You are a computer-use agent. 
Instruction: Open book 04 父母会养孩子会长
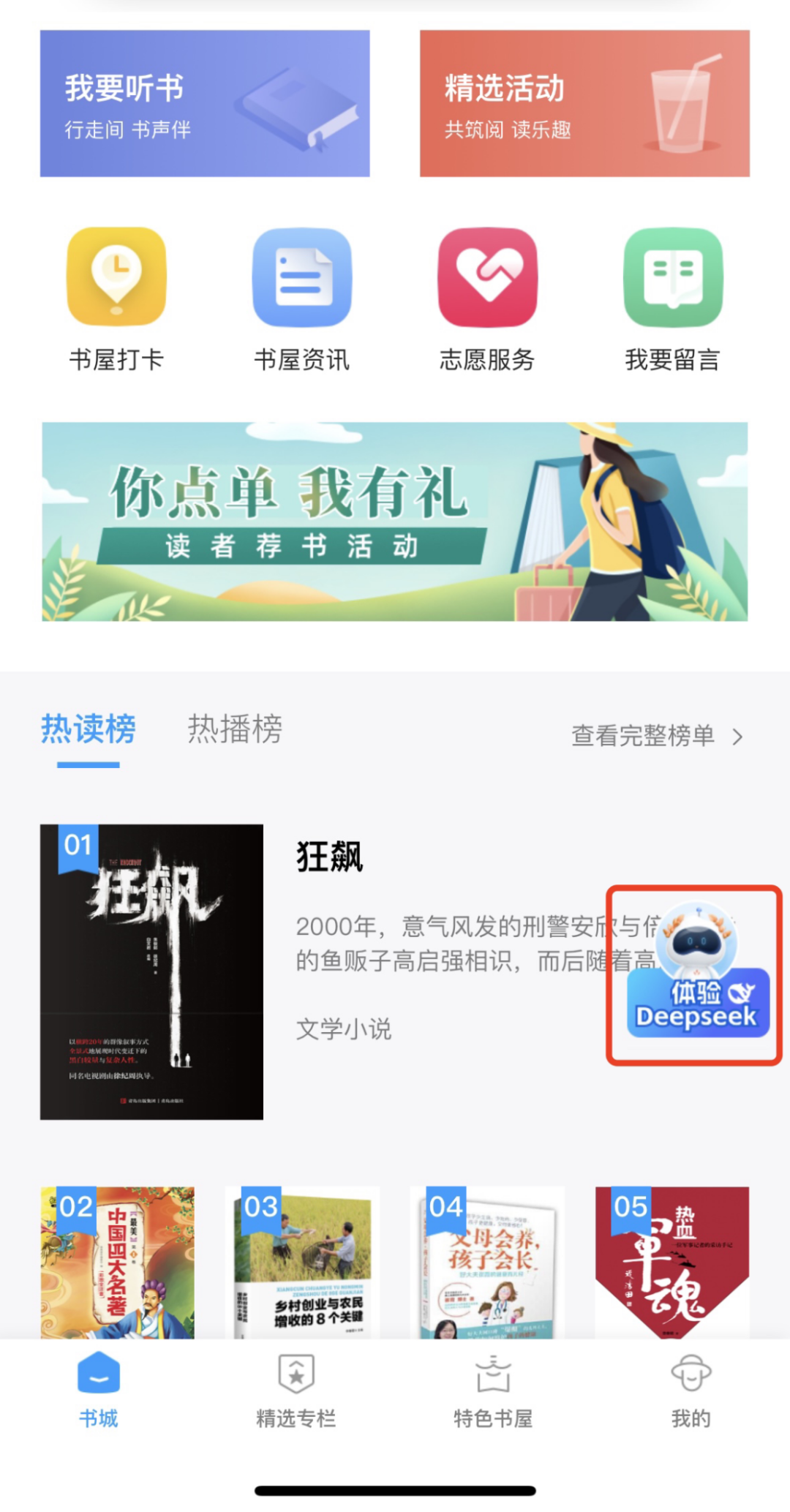488,1262
